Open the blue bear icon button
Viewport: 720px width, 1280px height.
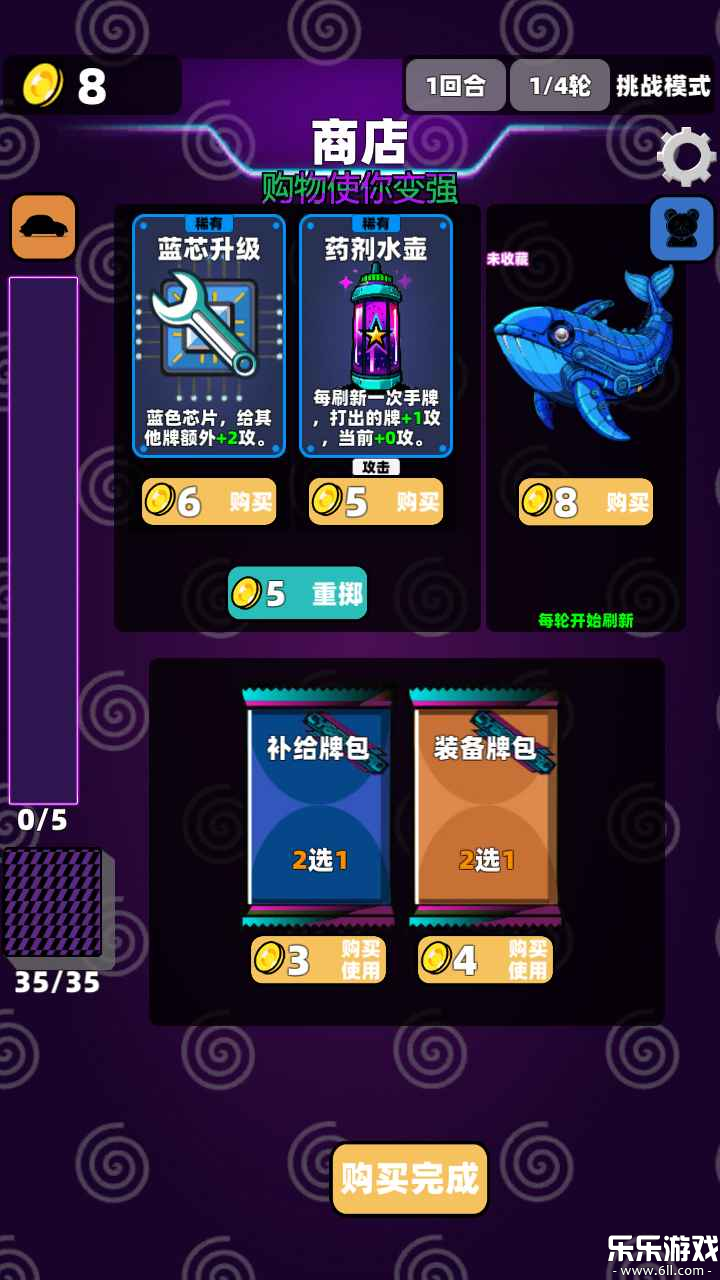(682, 229)
